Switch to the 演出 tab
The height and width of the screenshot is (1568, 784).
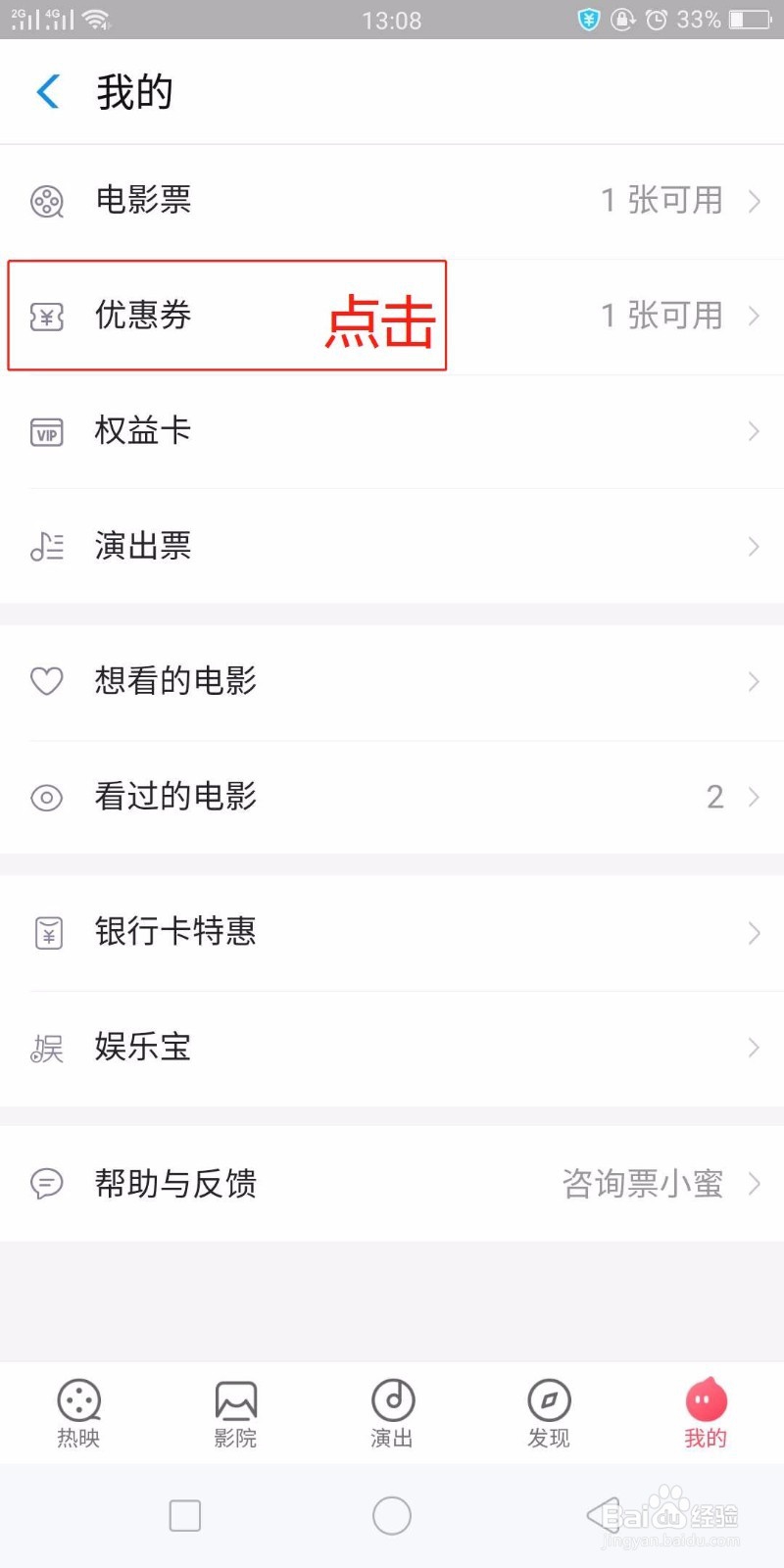click(x=392, y=1413)
